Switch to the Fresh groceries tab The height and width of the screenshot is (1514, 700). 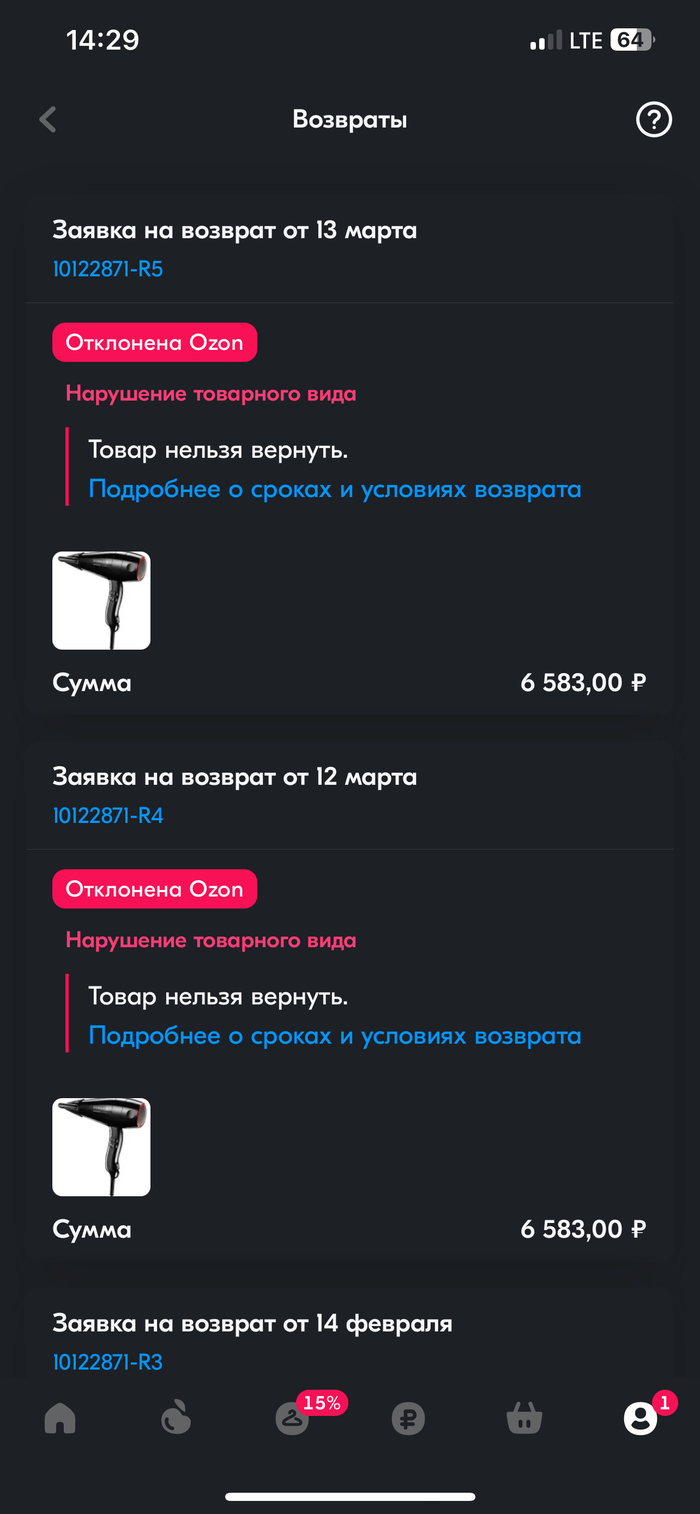[176, 1418]
